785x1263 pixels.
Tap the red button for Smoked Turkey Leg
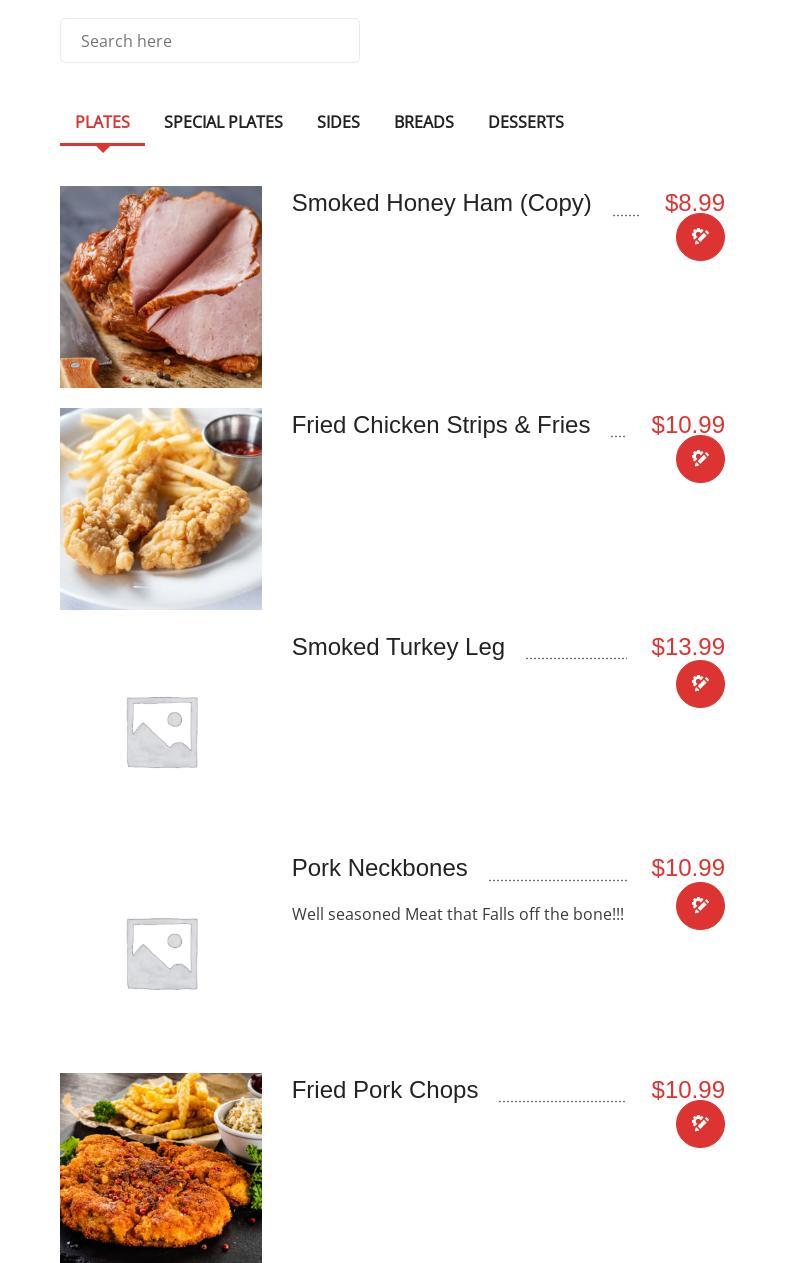point(700,684)
